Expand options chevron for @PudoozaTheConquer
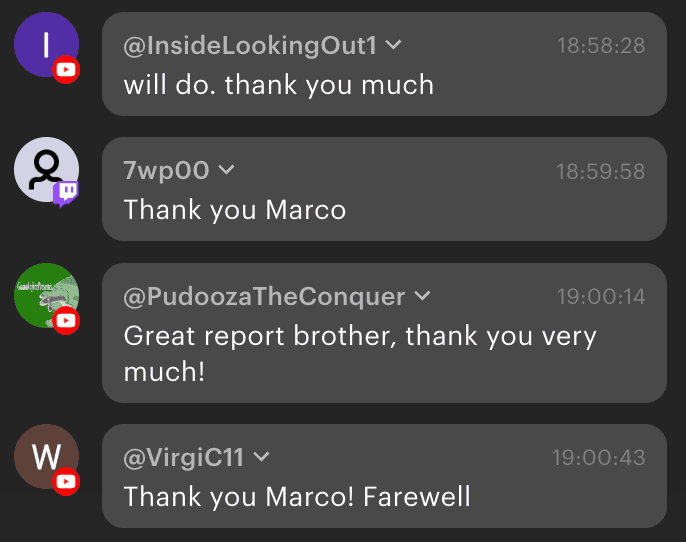This screenshot has height=542, width=686. pos(422,297)
